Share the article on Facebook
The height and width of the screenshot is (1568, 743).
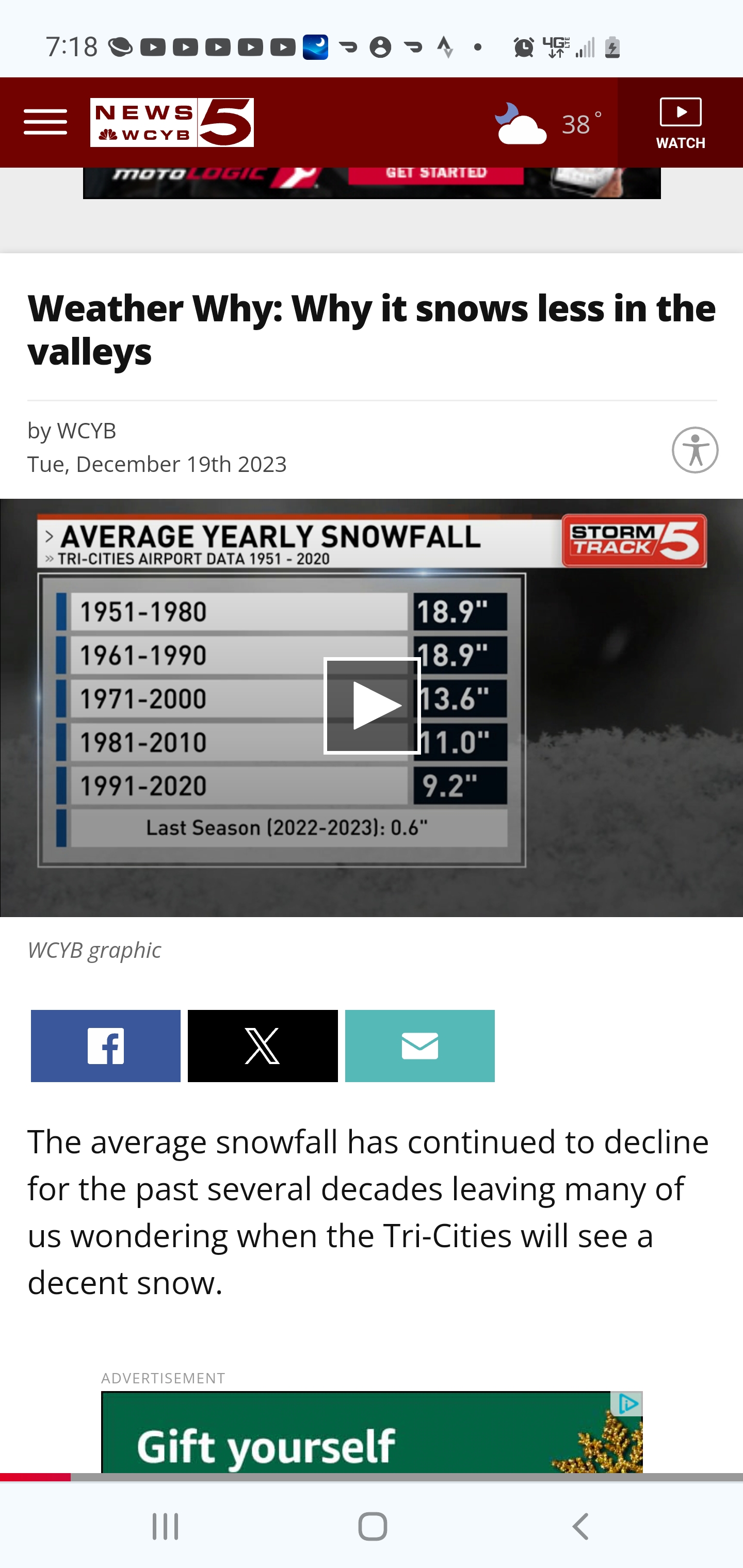coord(105,1046)
